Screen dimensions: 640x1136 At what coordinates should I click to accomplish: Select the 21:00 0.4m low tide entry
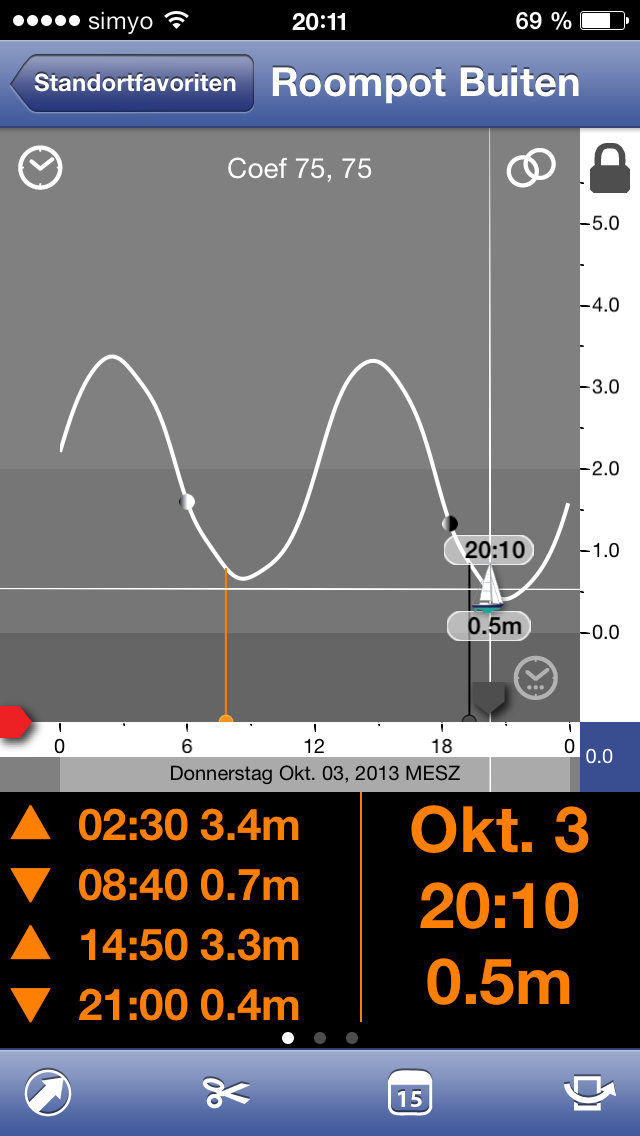click(x=155, y=1005)
